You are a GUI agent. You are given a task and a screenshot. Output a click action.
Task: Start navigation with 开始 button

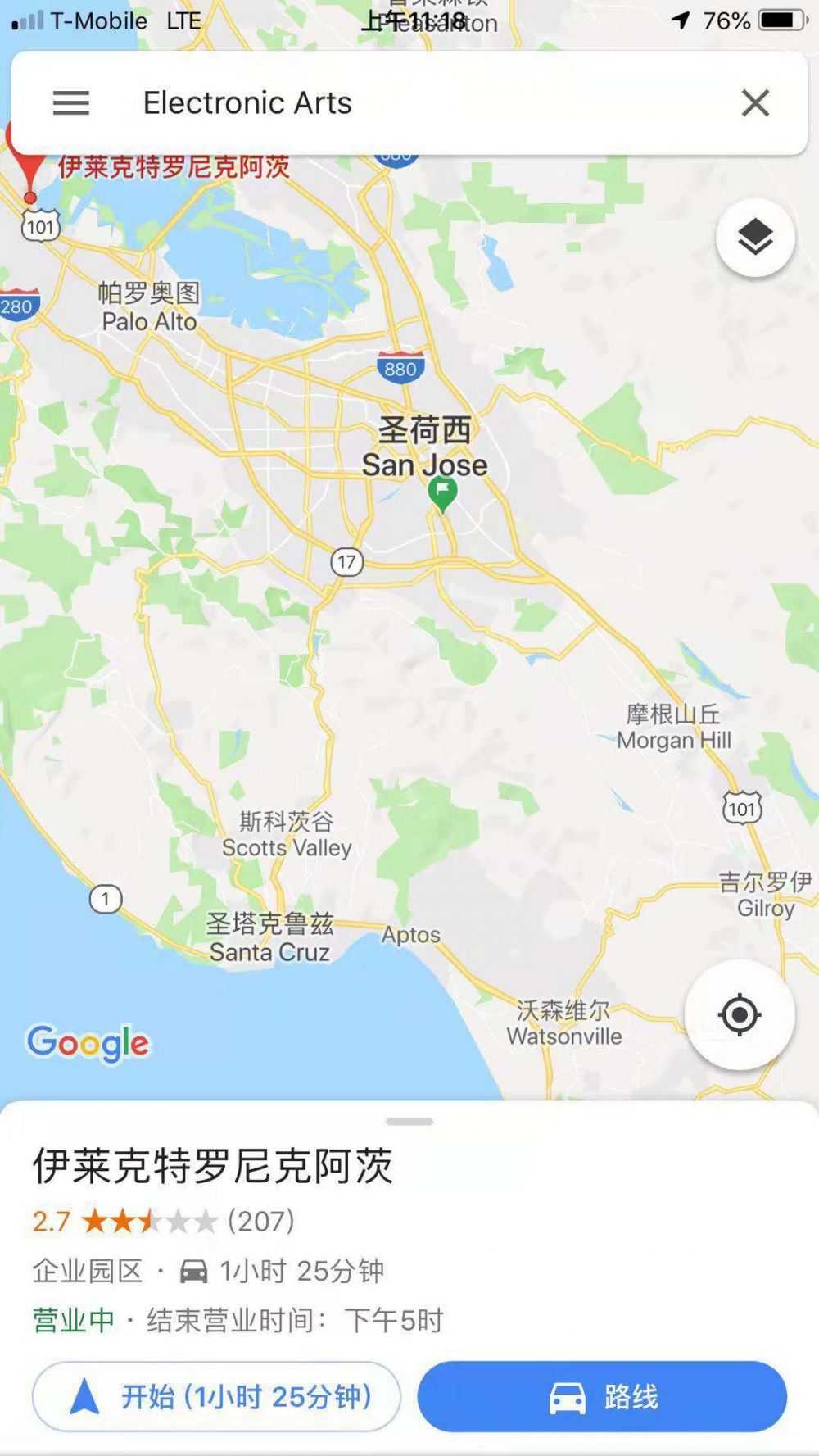click(x=216, y=1396)
